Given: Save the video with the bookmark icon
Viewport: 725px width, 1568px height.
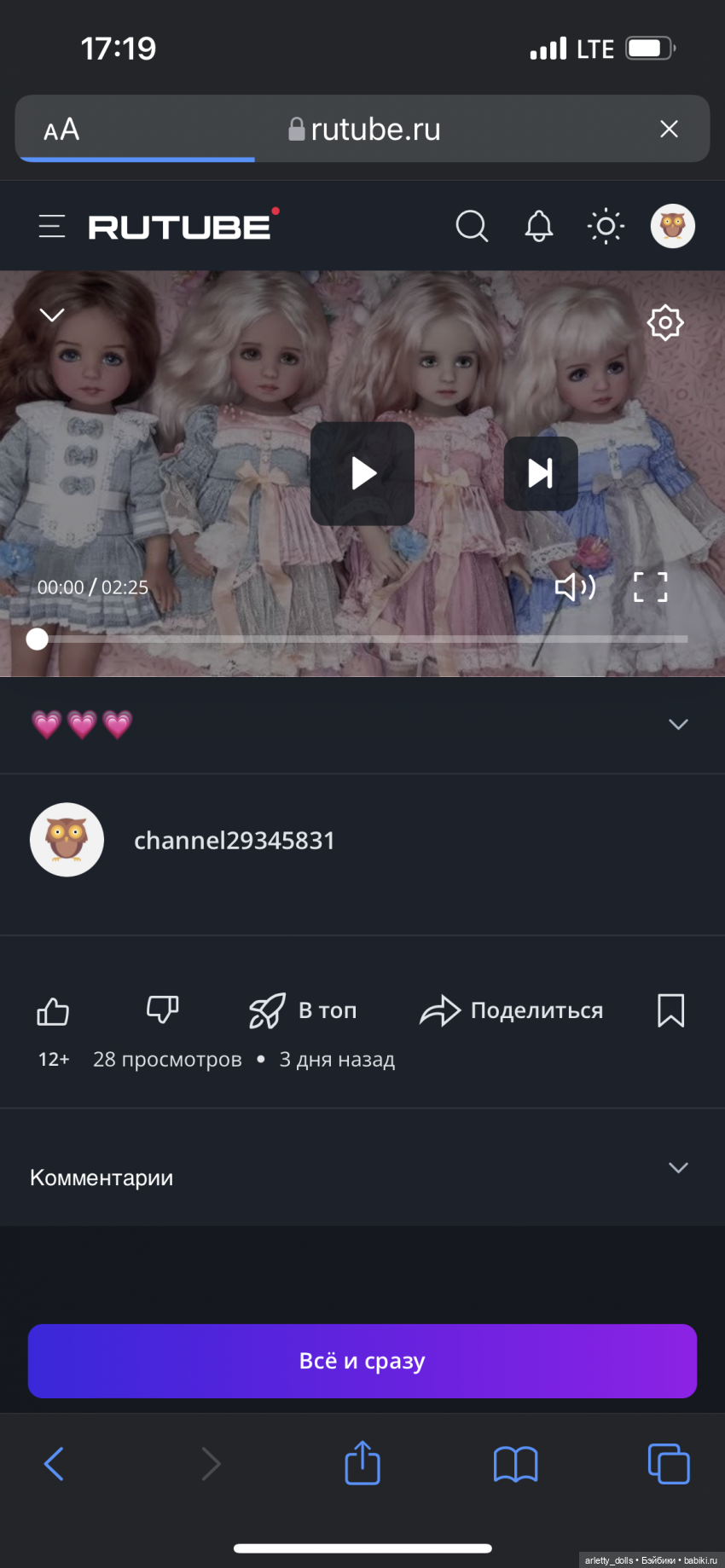Looking at the screenshot, I should point(670,1011).
